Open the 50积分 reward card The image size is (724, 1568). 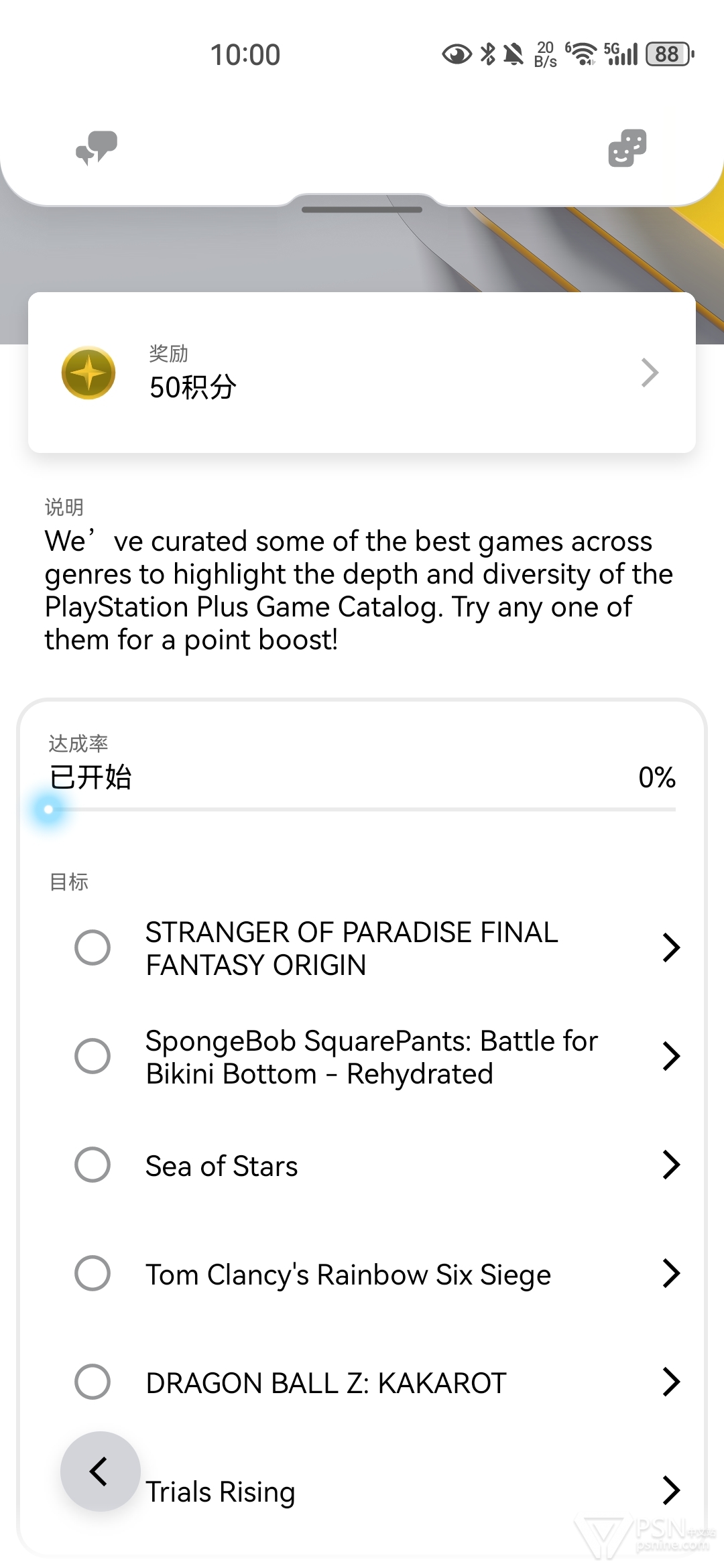362,373
